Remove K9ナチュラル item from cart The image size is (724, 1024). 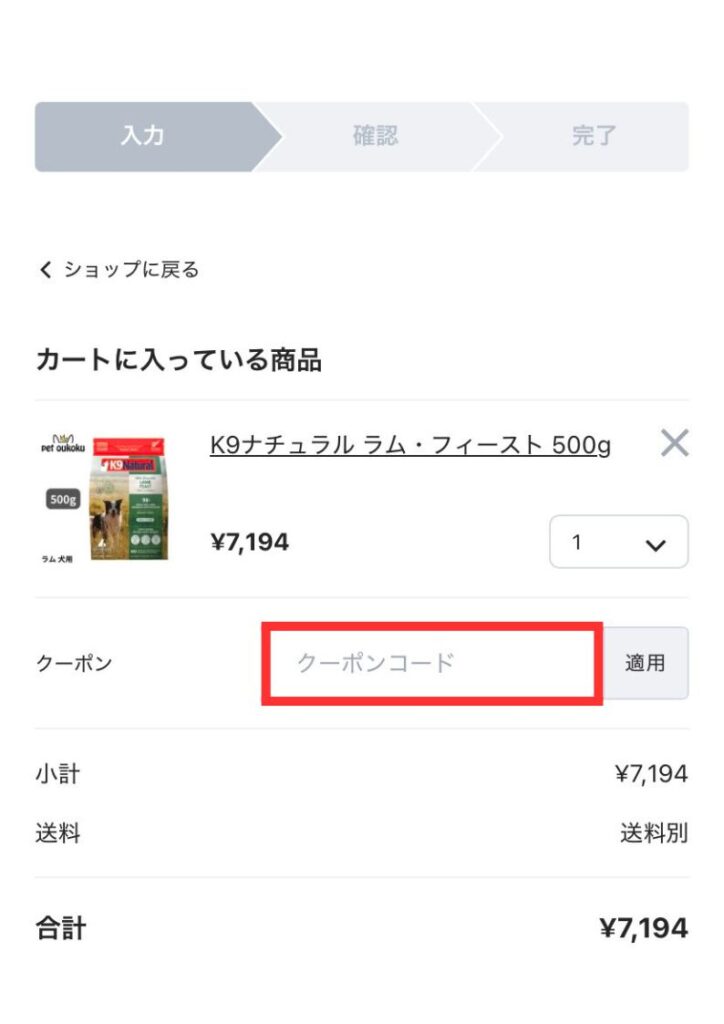pyautogui.click(x=675, y=443)
